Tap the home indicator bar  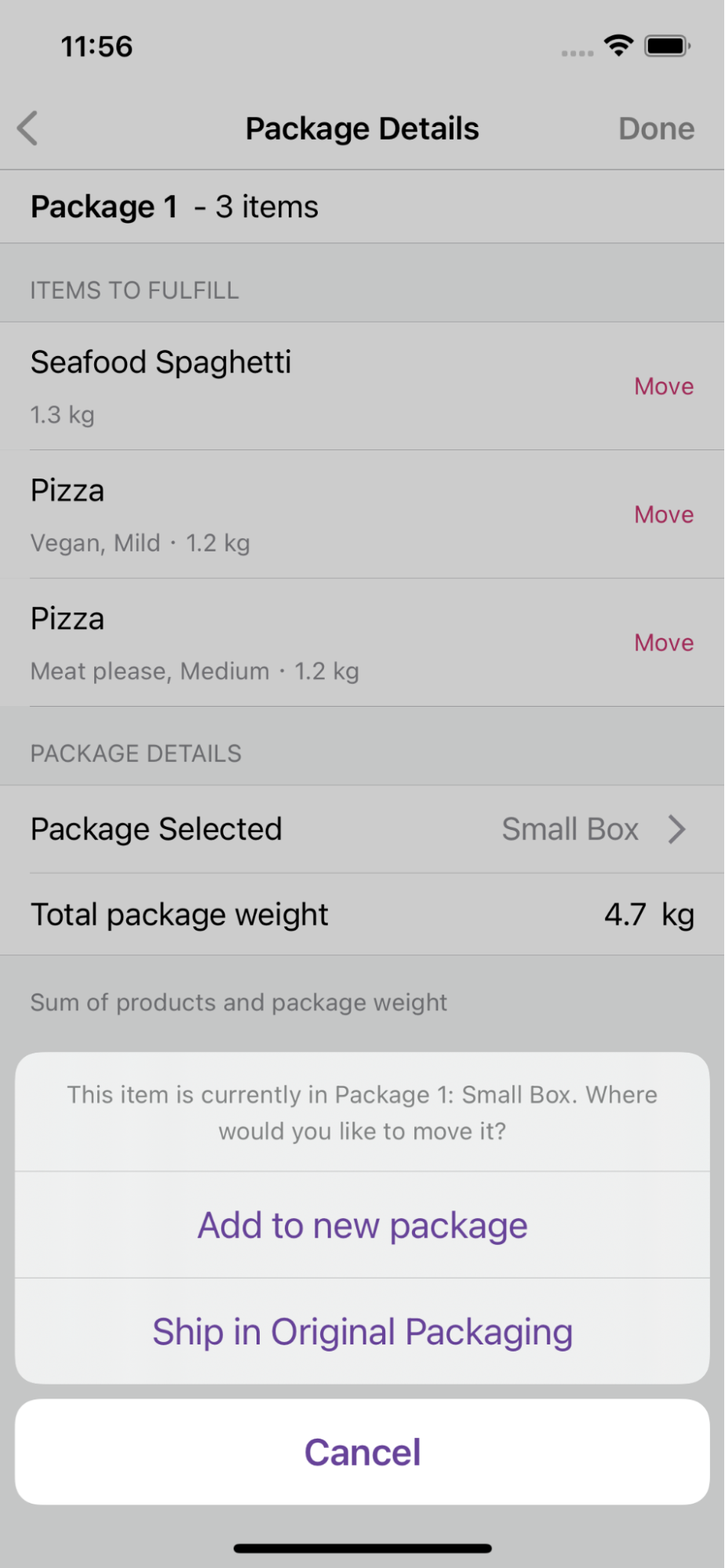362,1548
